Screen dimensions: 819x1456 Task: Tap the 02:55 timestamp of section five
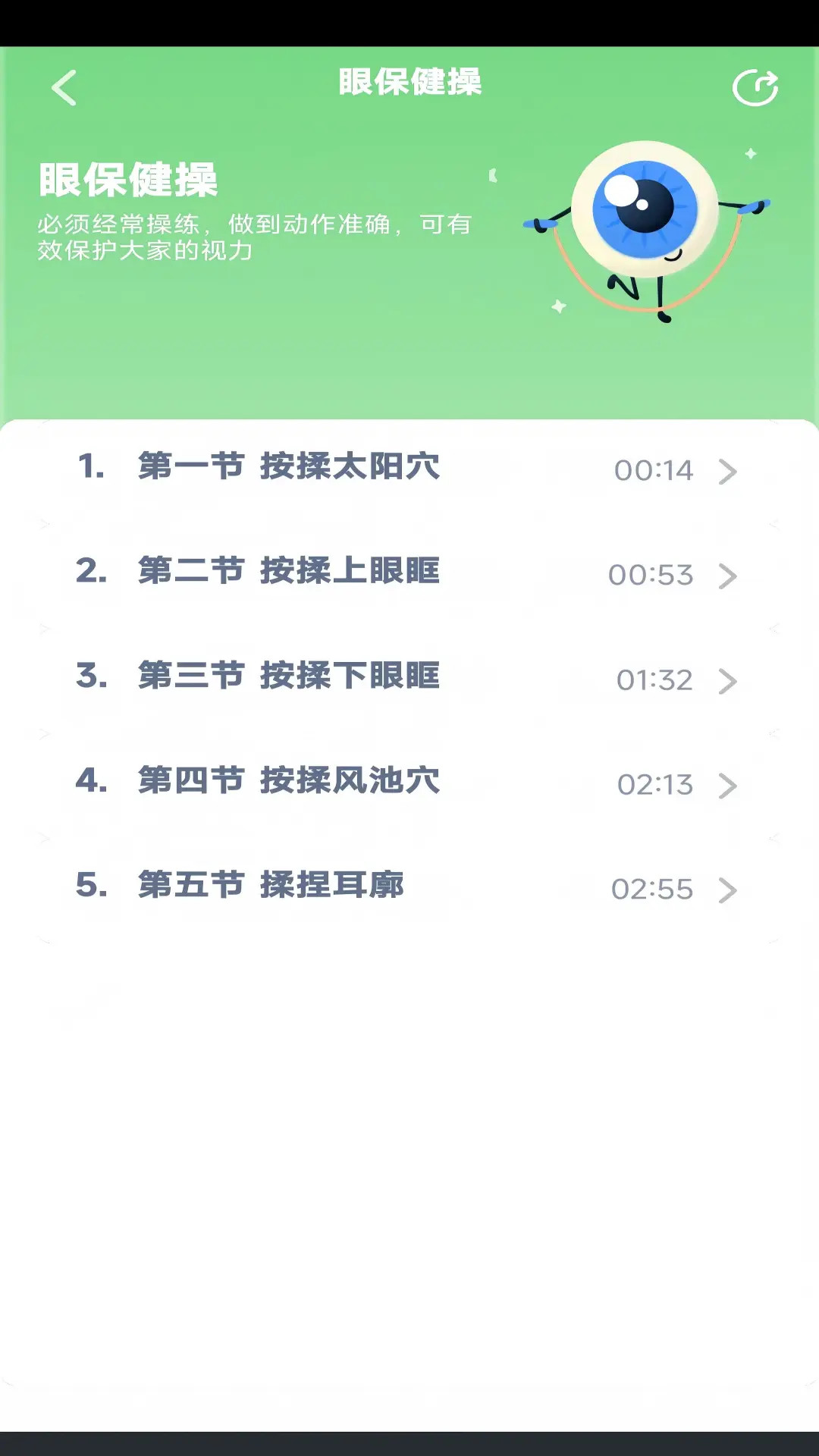point(654,890)
